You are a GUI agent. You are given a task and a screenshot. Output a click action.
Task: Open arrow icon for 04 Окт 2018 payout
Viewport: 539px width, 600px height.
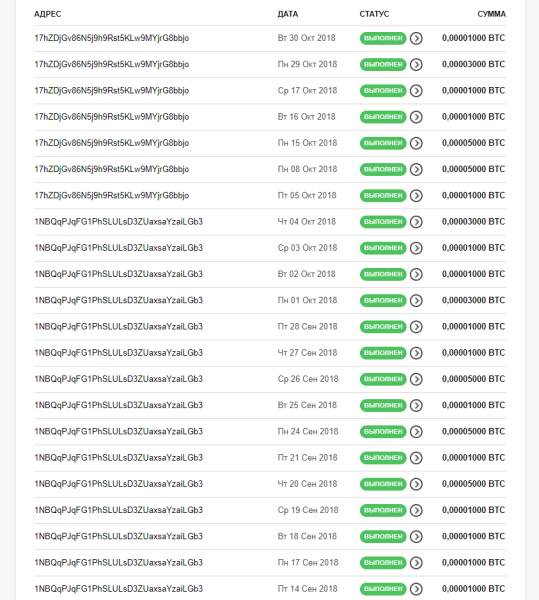pyautogui.click(x=416, y=222)
